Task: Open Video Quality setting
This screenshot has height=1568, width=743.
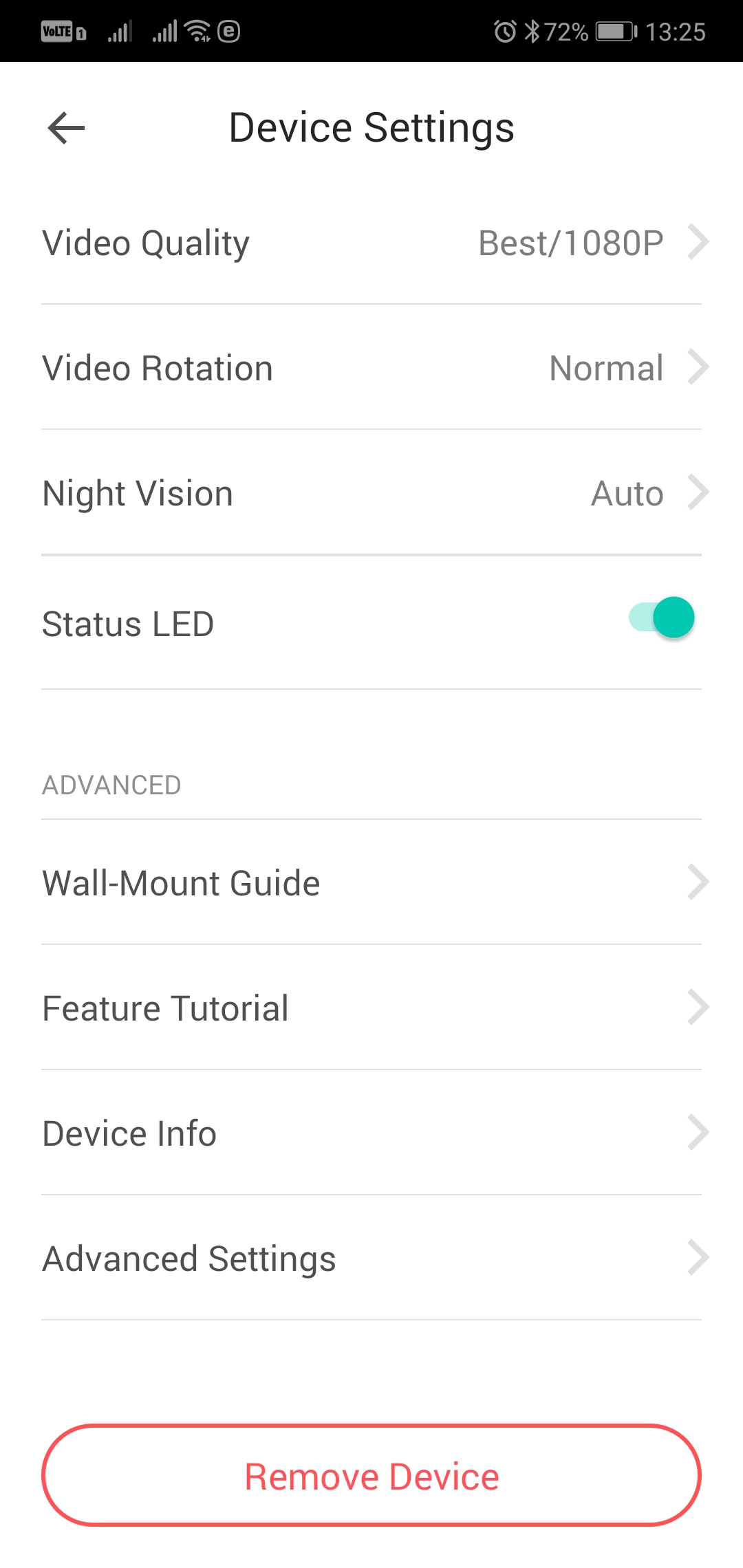Action: point(371,243)
